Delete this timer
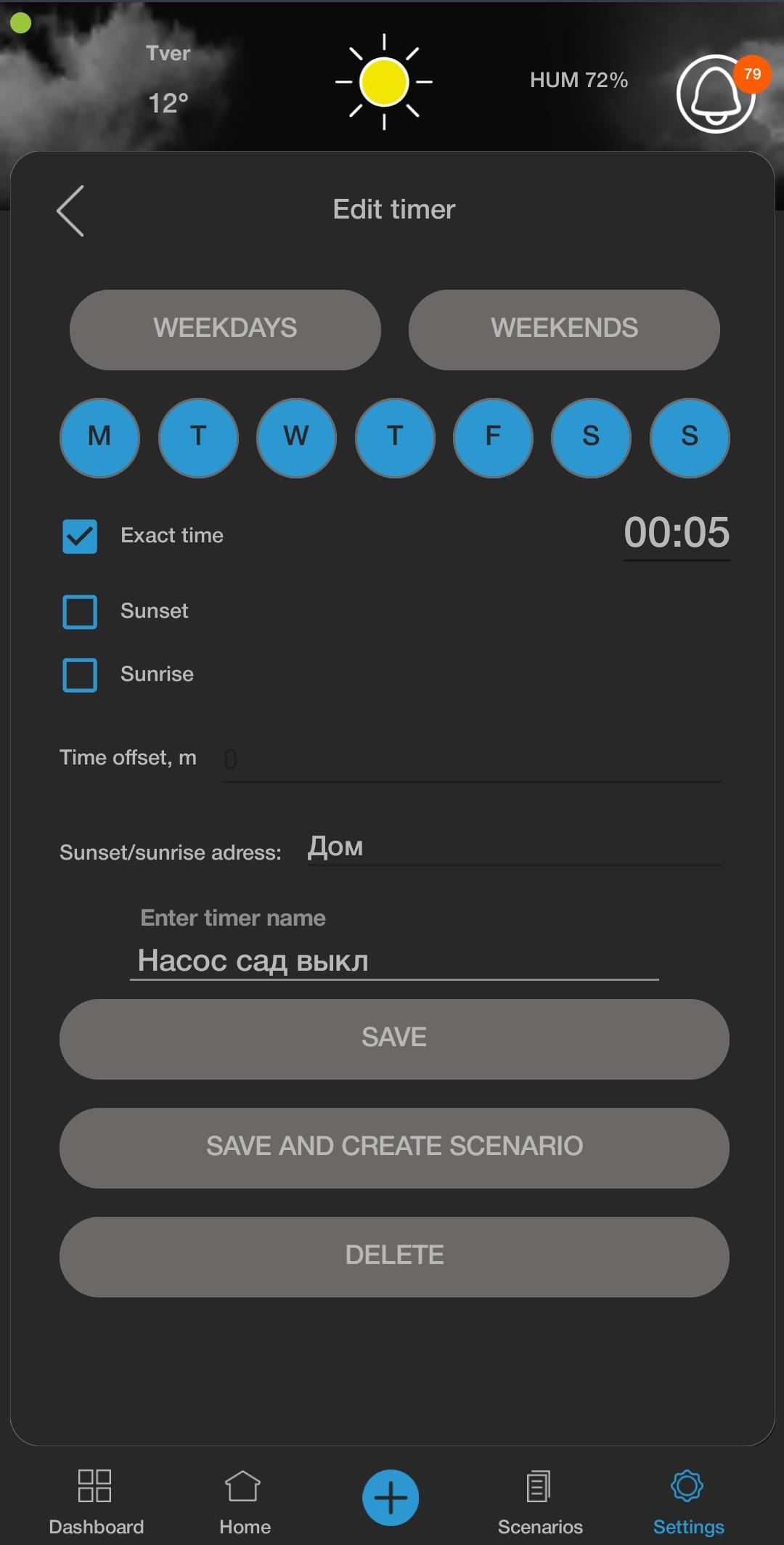This screenshot has height=1545, width=784. pos(394,1257)
